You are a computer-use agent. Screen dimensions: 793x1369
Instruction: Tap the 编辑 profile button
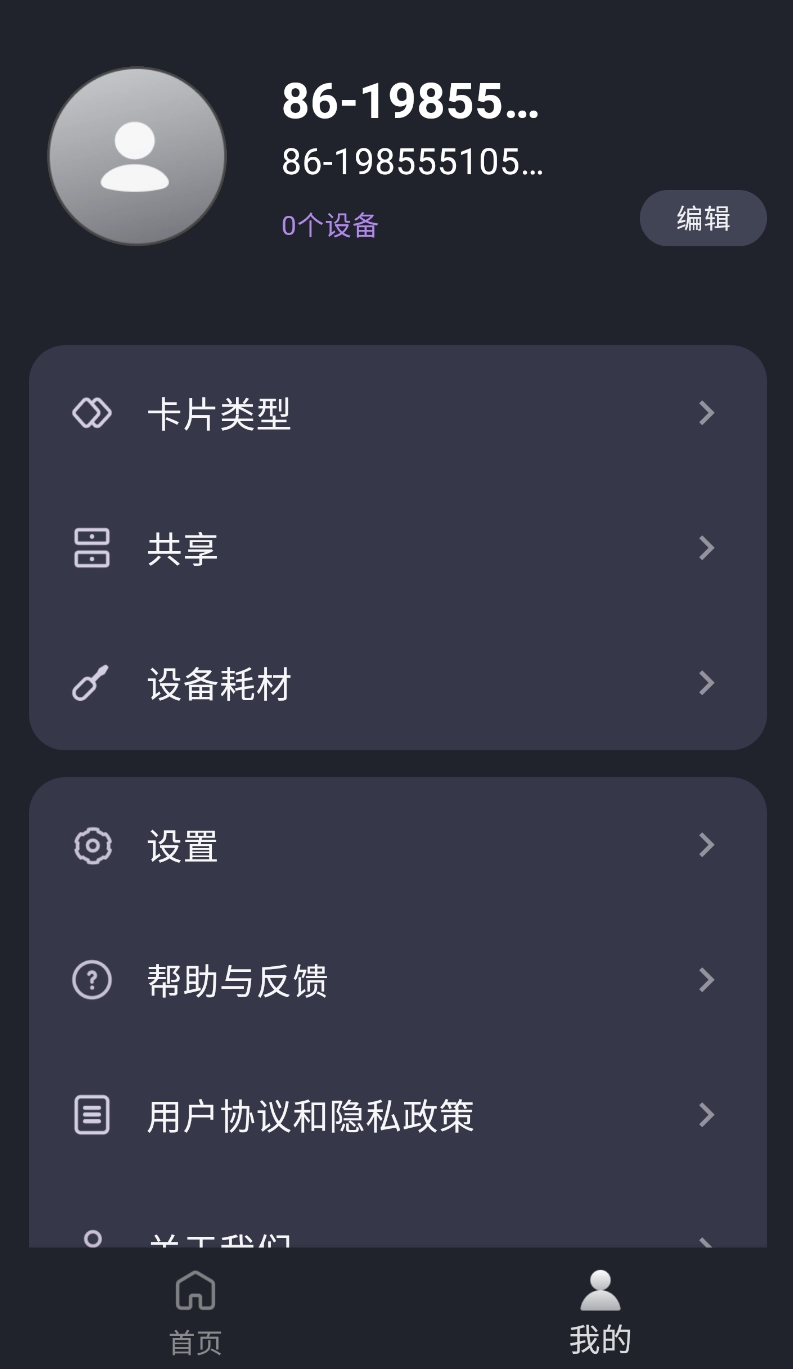pyautogui.click(x=703, y=218)
